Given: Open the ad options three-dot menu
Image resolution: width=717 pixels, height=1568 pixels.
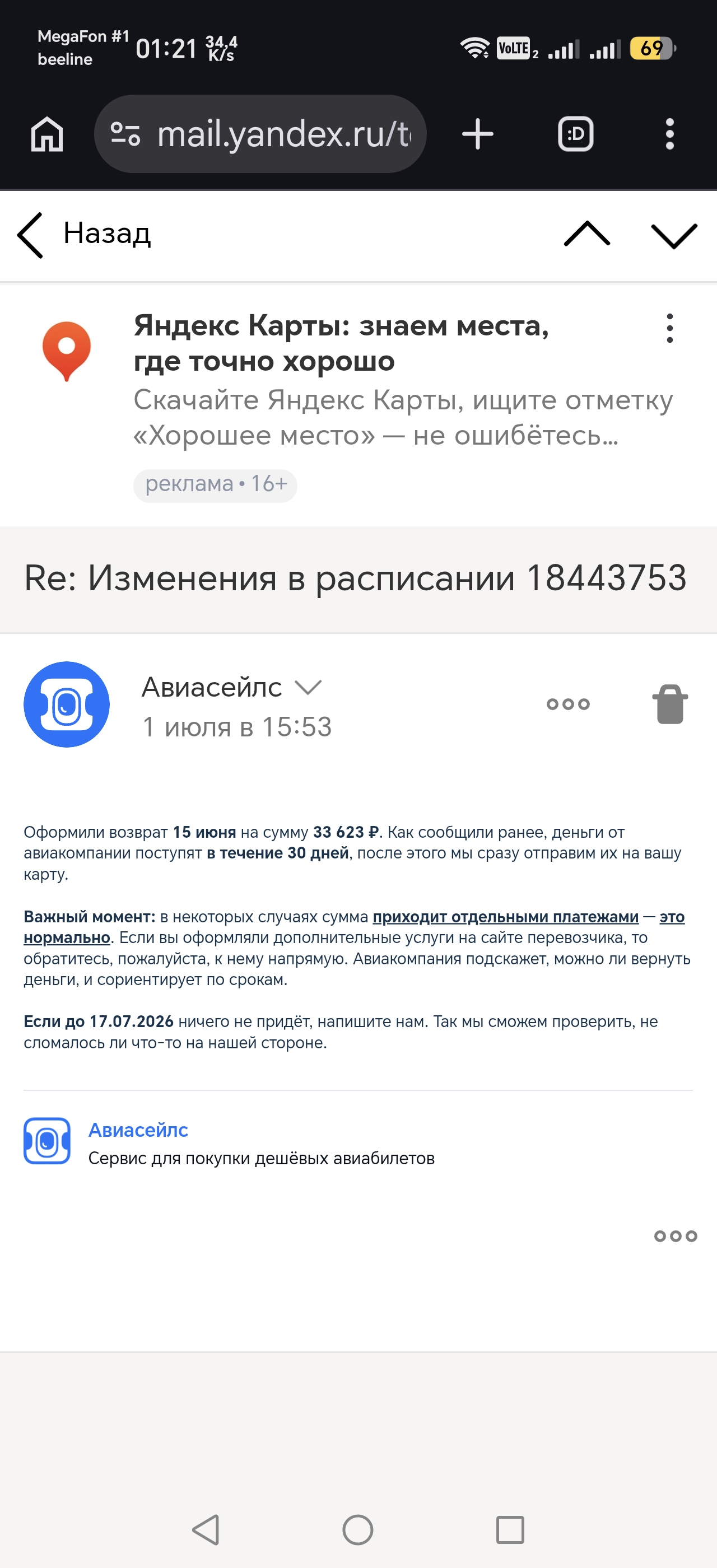Looking at the screenshot, I should point(669,328).
